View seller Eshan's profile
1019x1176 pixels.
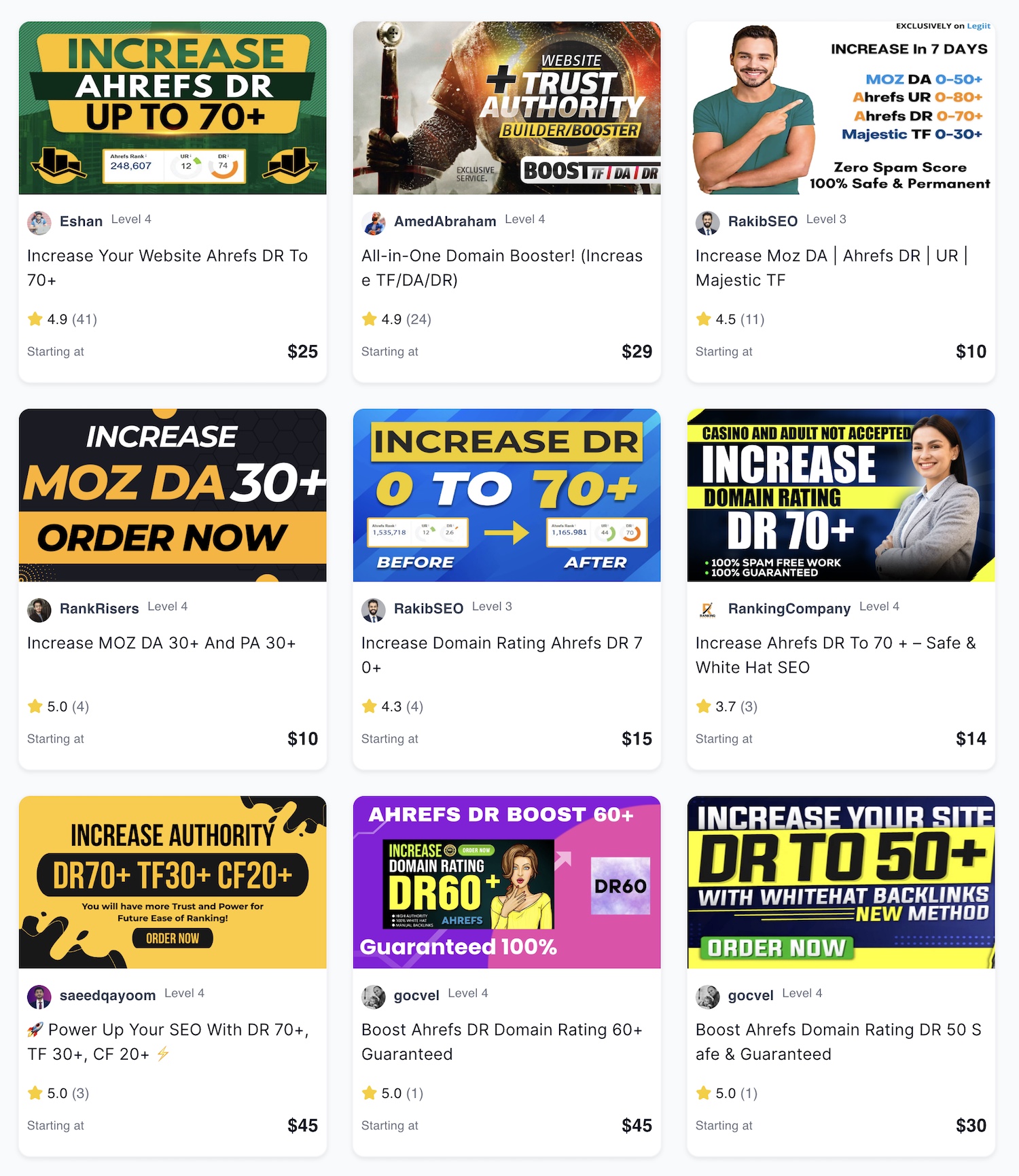pyautogui.click(x=81, y=221)
